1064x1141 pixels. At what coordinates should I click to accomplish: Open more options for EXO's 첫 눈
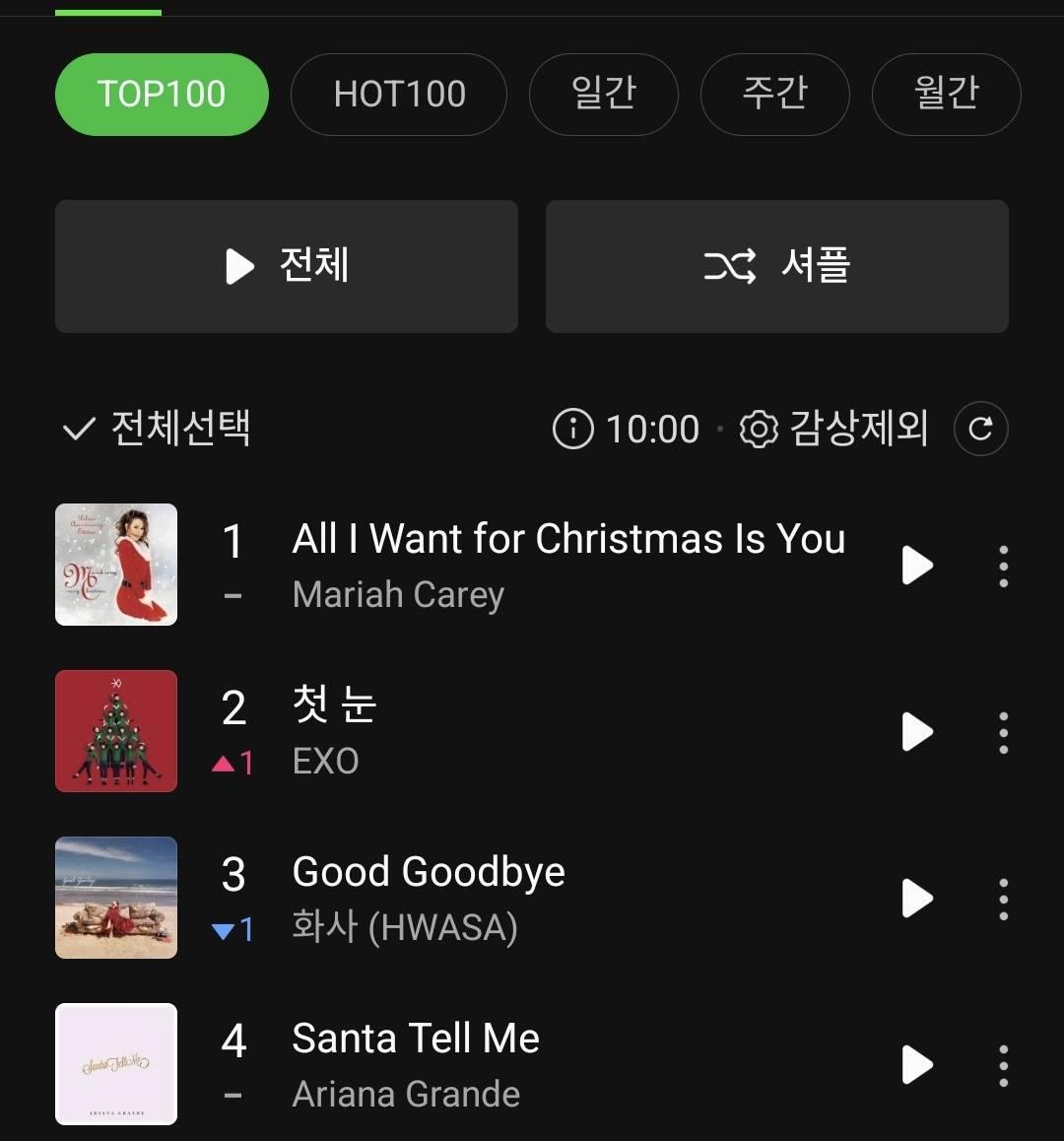pos(1003,732)
